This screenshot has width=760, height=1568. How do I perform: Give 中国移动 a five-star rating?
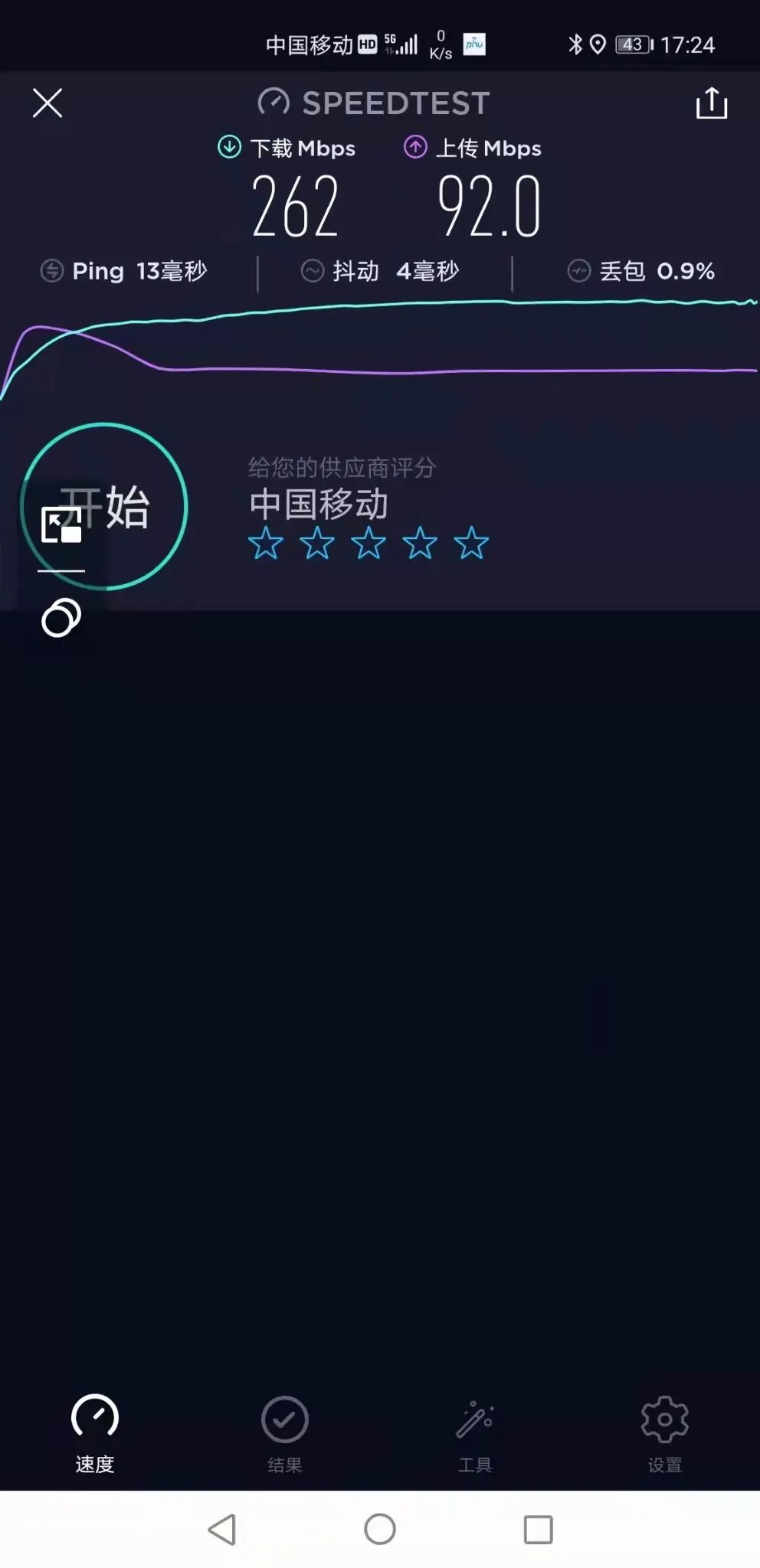tap(471, 543)
